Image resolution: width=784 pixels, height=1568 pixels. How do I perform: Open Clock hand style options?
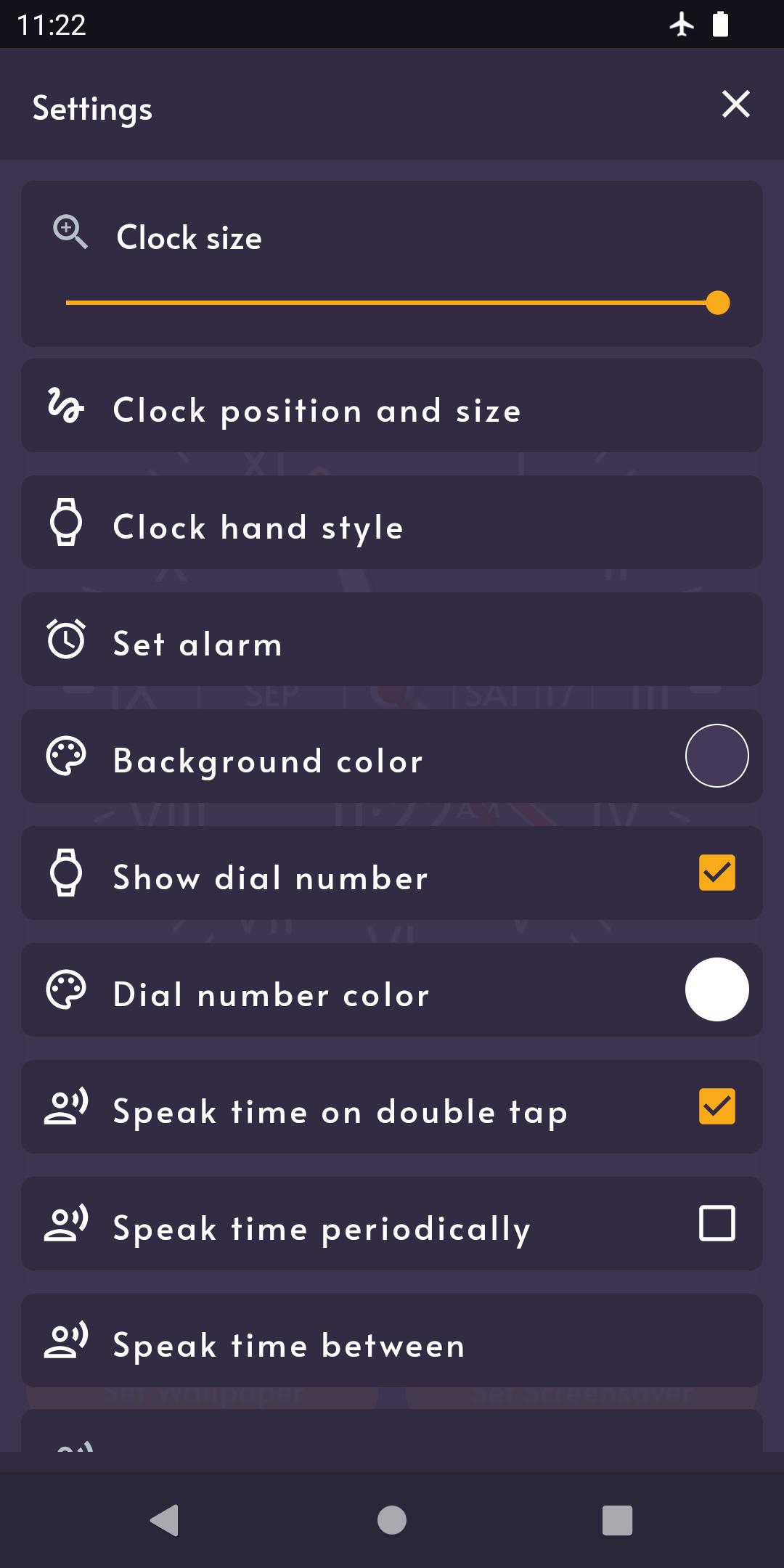392,523
